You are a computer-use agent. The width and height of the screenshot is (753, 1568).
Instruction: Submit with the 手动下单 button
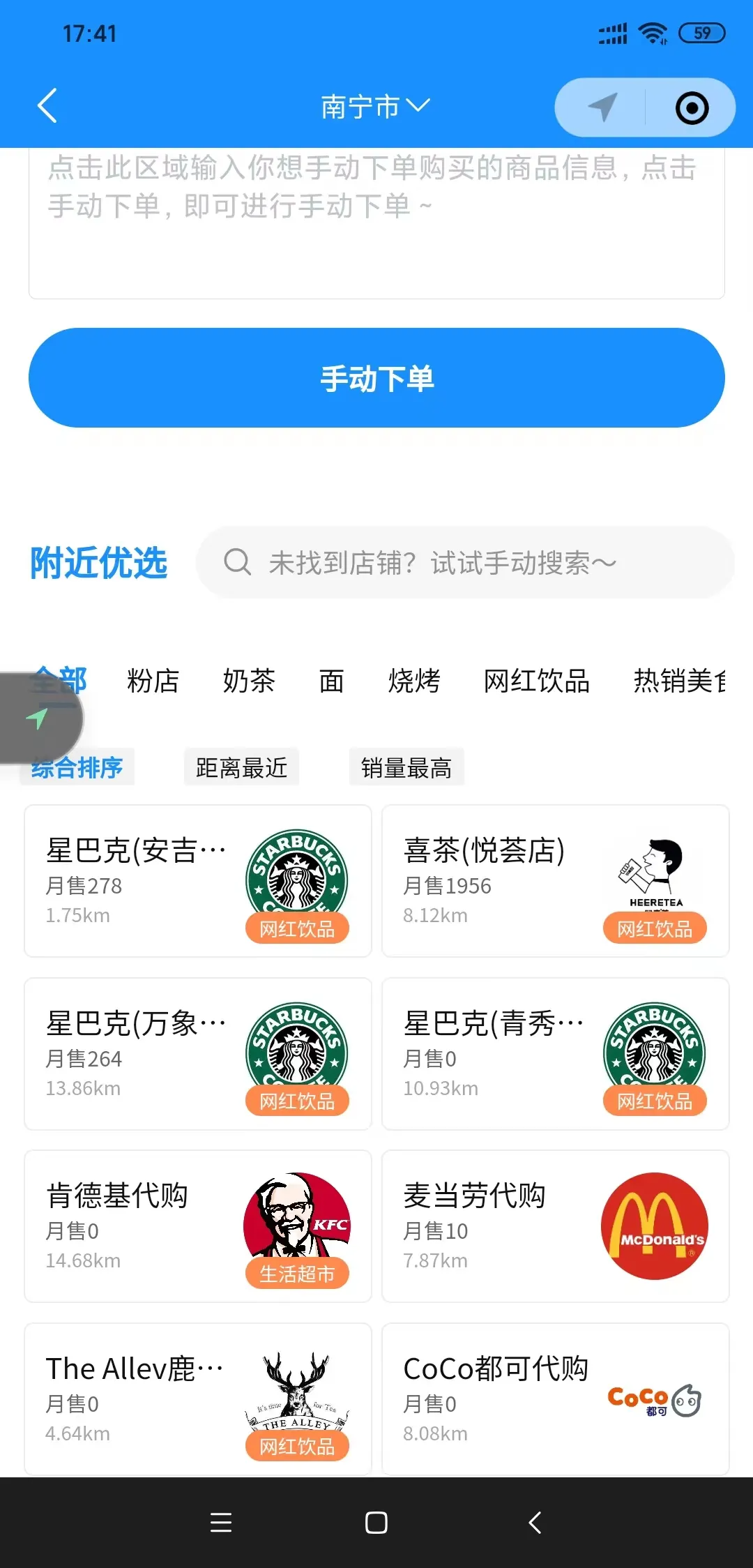click(x=376, y=378)
